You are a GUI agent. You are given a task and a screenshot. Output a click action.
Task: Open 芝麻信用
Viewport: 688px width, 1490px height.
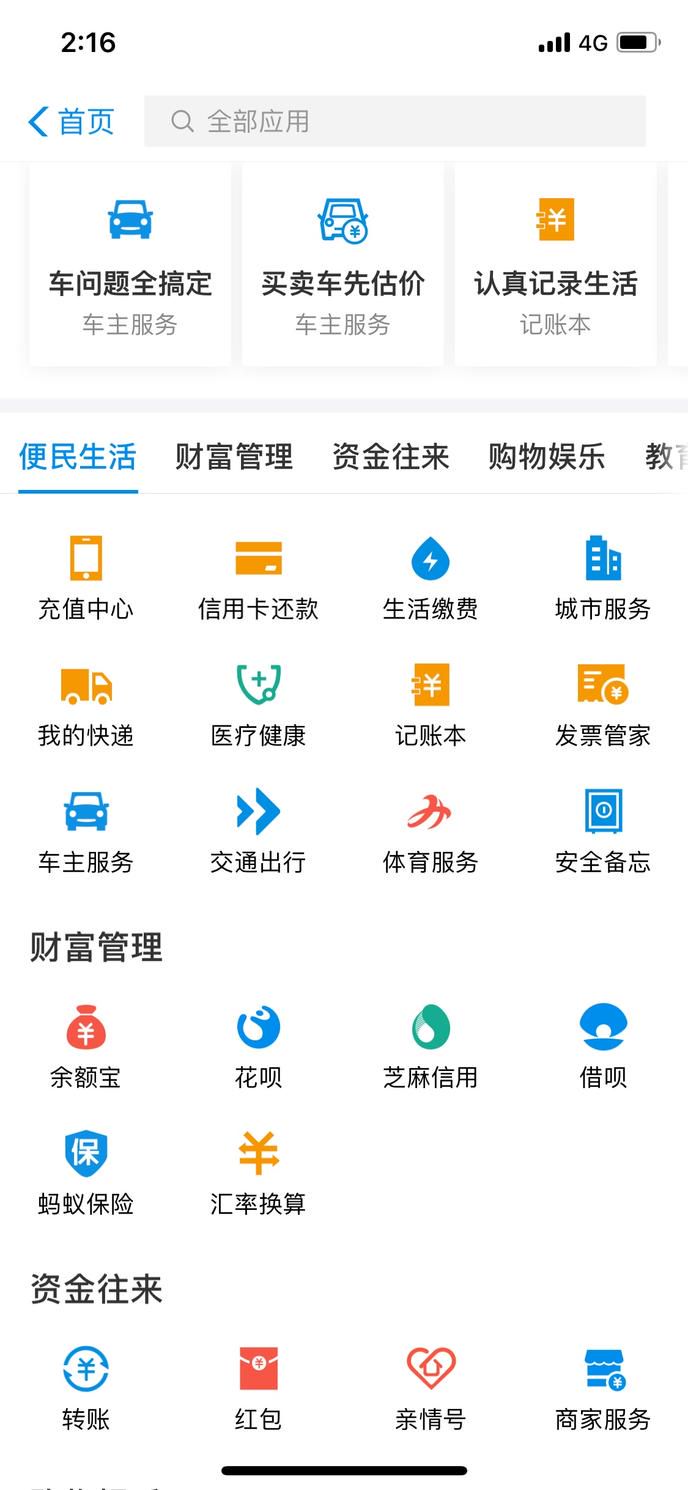pos(430,1047)
